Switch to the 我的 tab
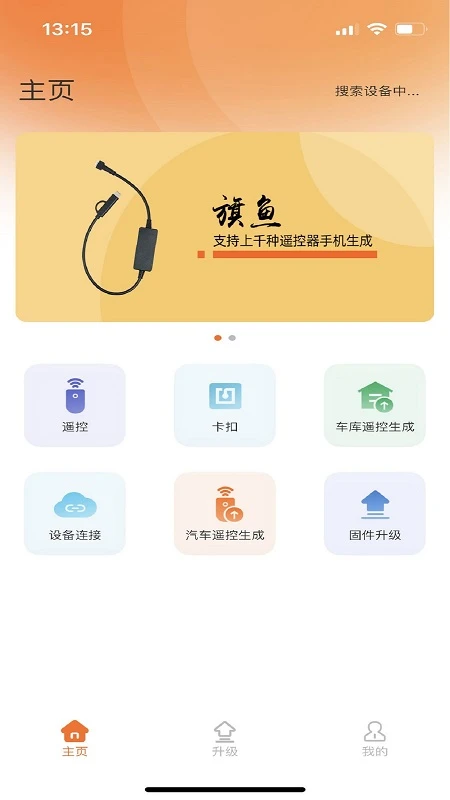This screenshot has height=800, width=450. click(374, 739)
